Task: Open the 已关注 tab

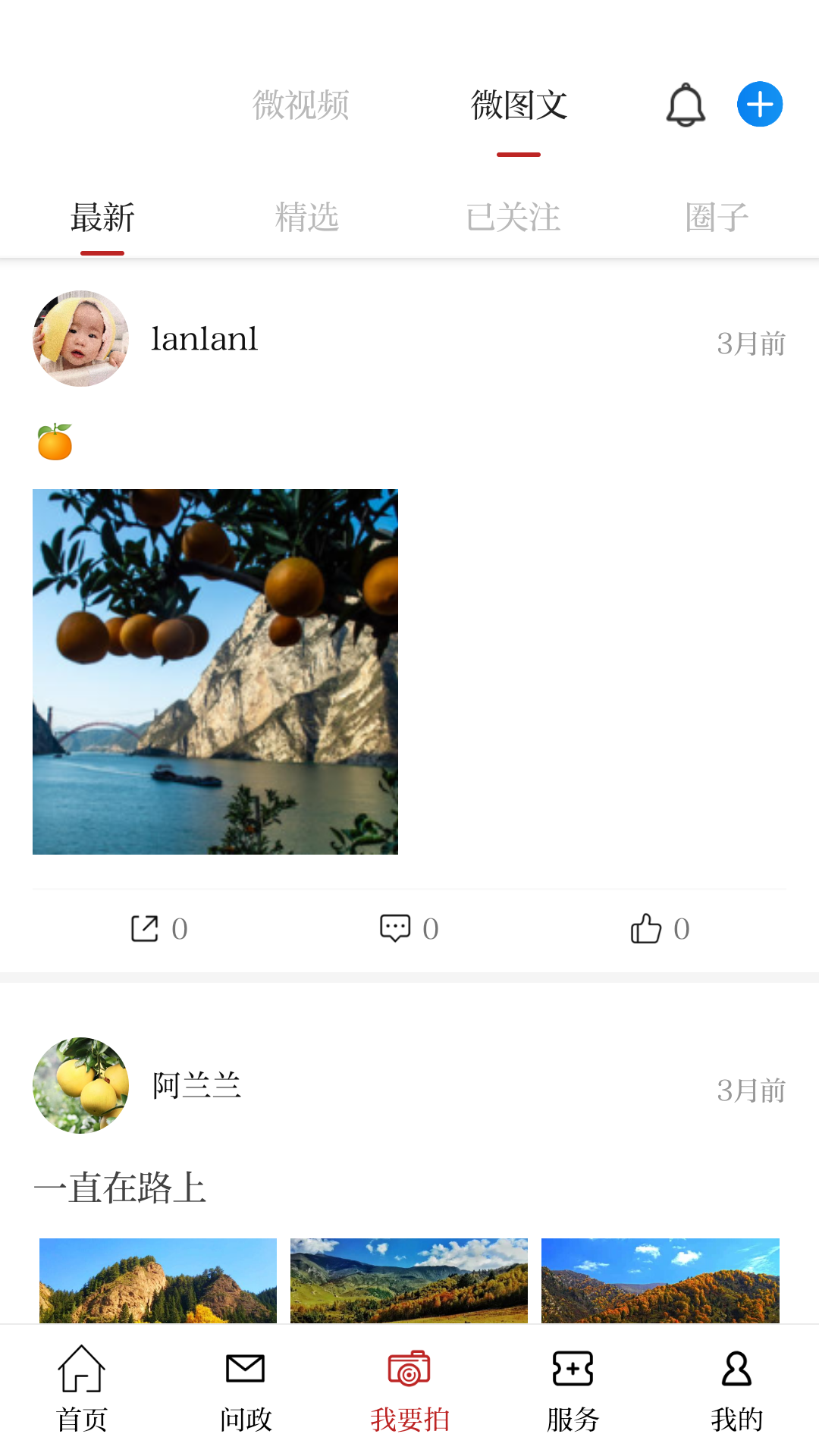Action: click(x=513, y=218)
